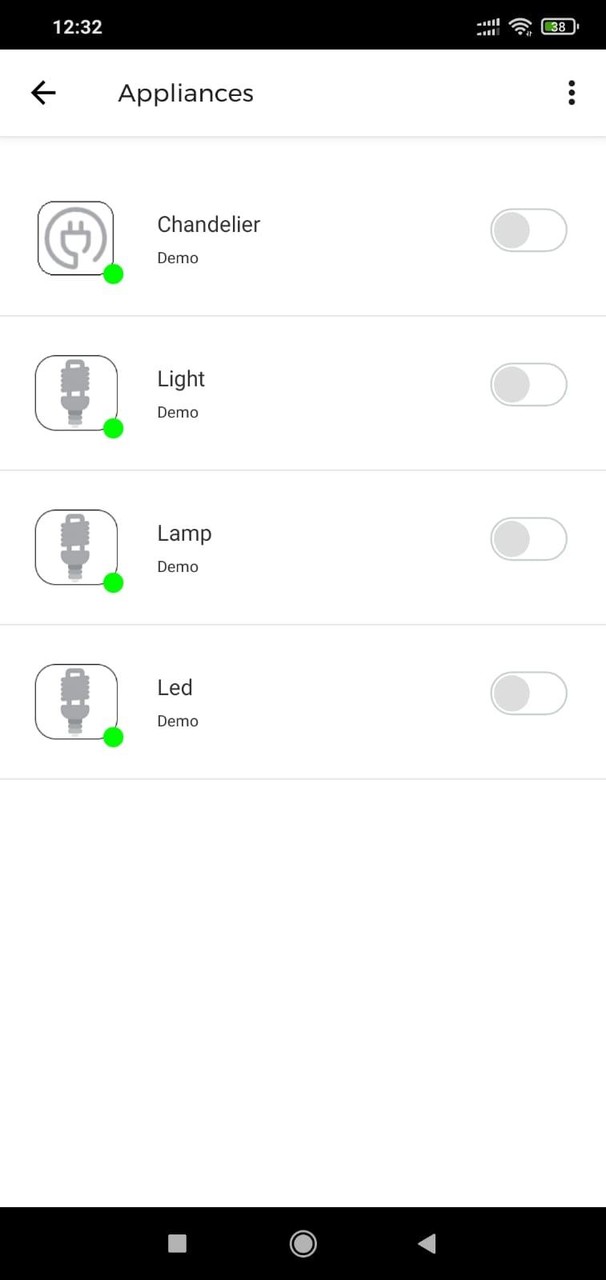
Task: Toggle the Led appliance on
Action: (x=528, y=694)
